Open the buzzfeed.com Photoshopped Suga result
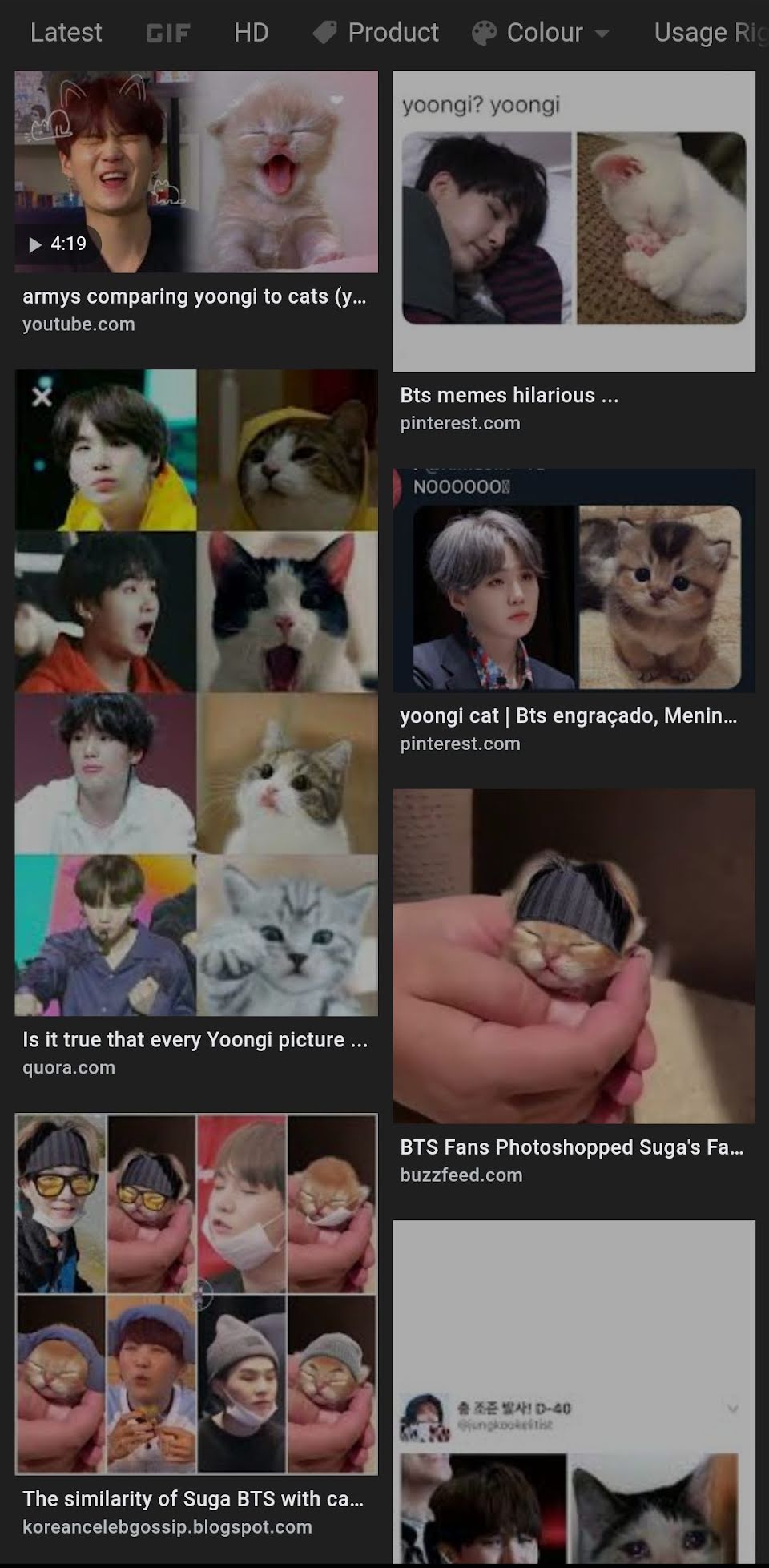 click(x=574, y=956)
